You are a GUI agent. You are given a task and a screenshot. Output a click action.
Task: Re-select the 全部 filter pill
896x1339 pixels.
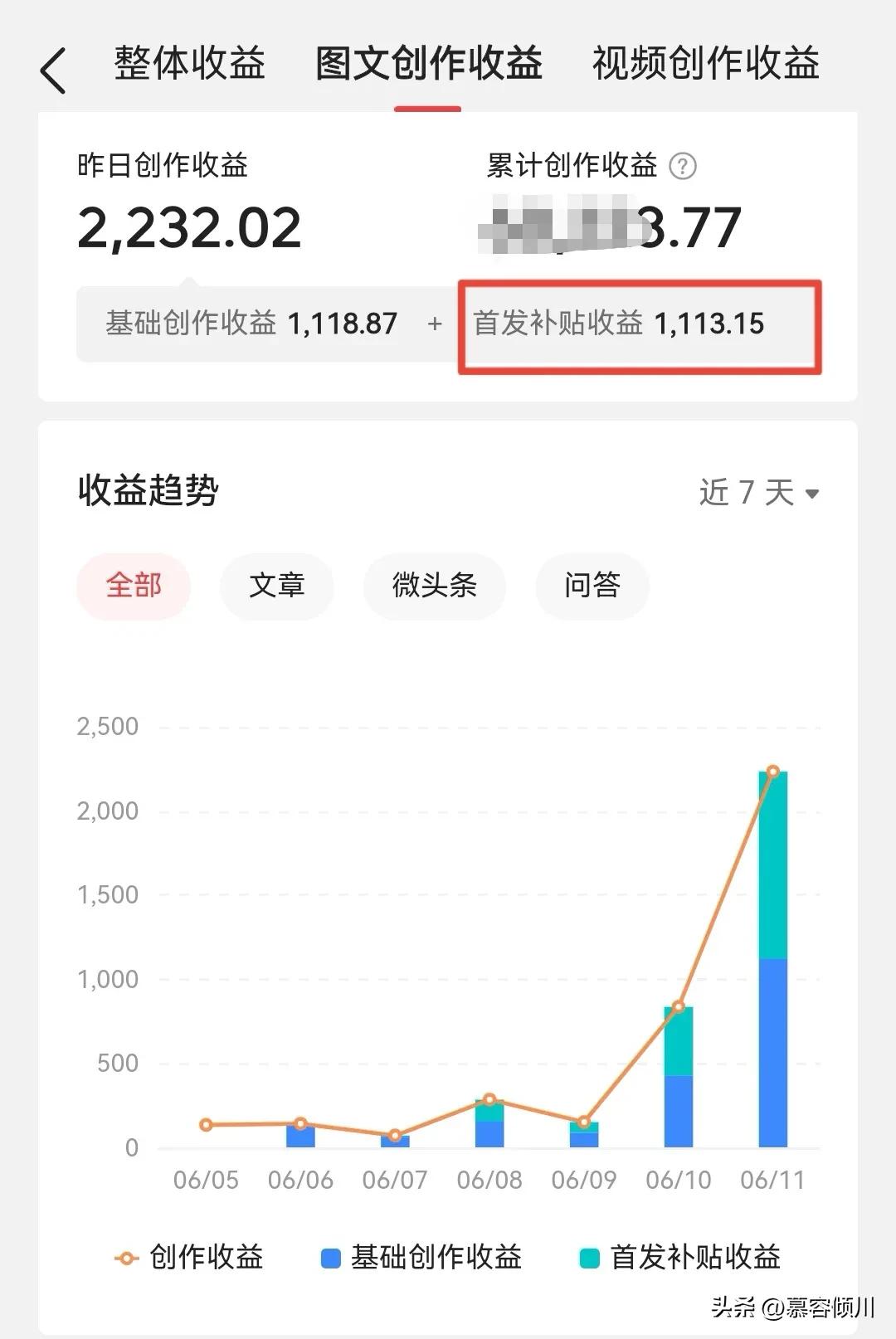point(134,587)
